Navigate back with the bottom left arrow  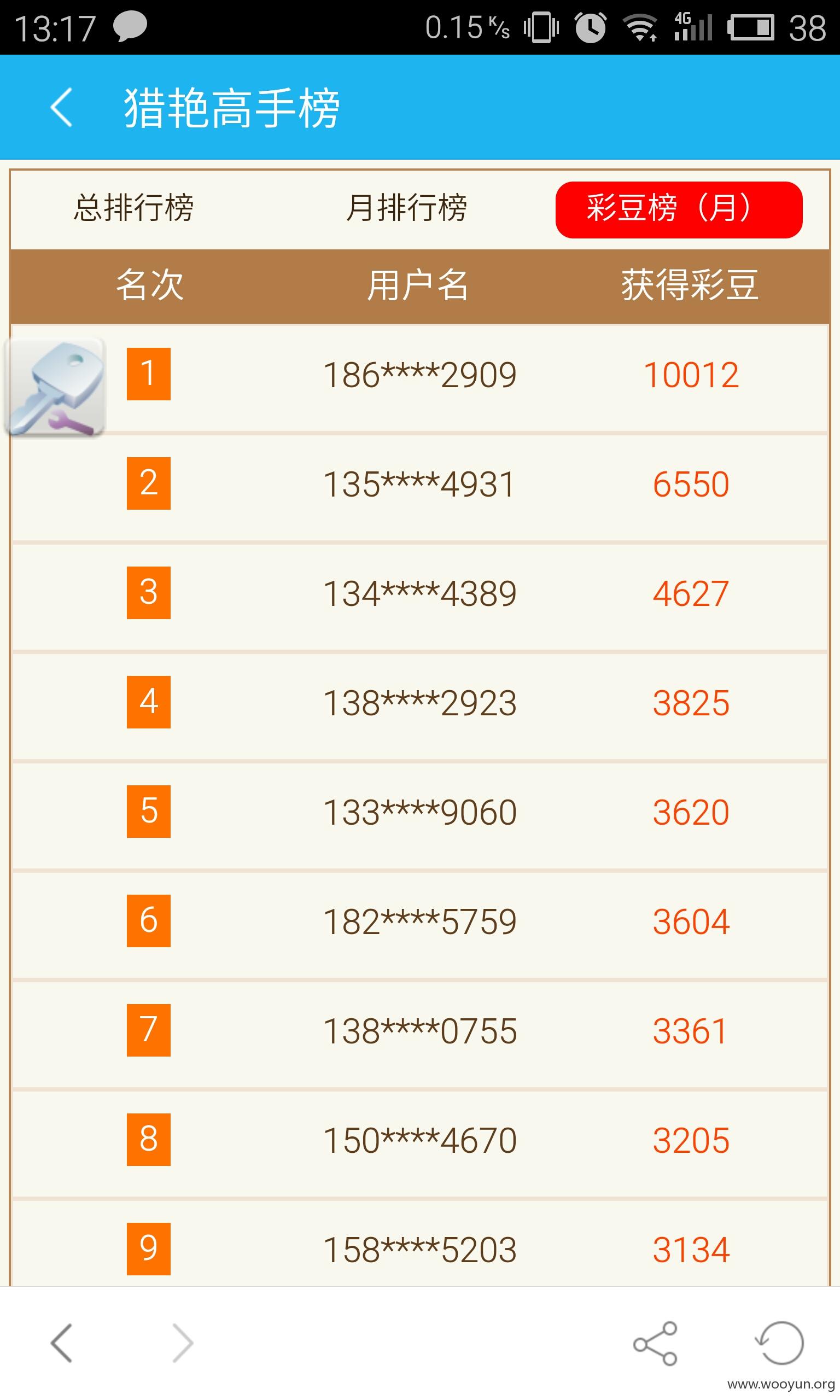(62, 1343)
